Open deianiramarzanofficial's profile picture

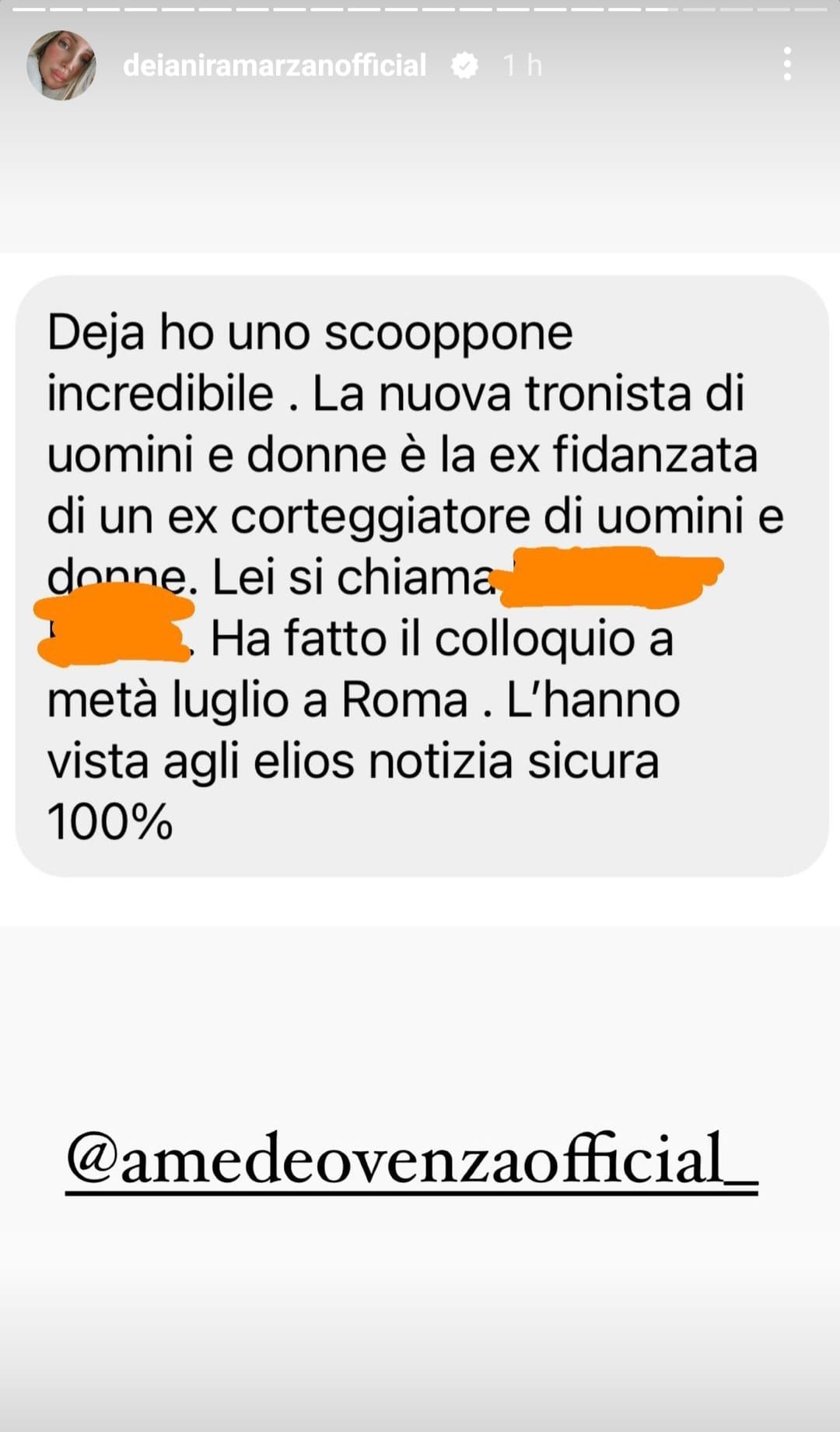pos(61,65)
